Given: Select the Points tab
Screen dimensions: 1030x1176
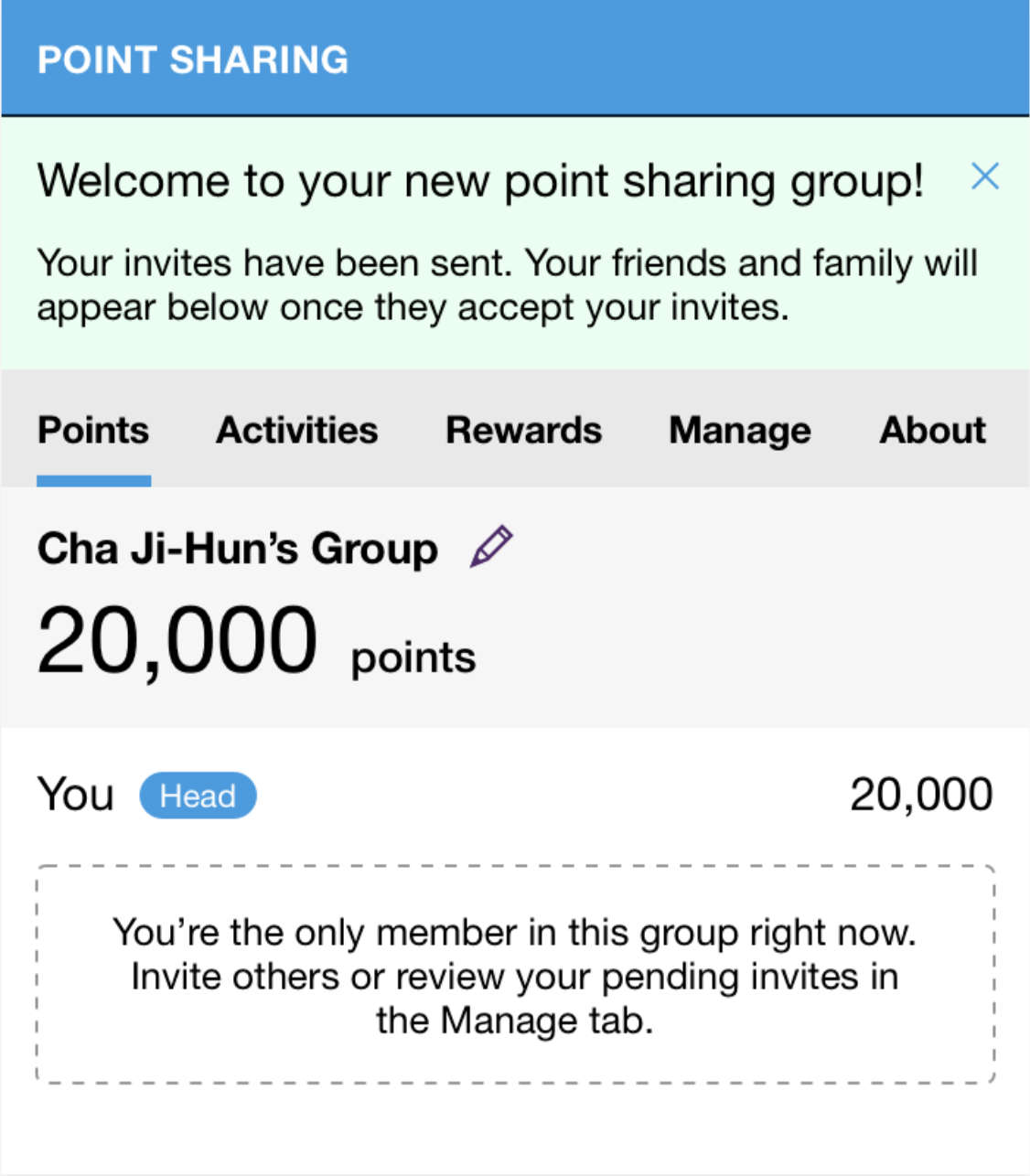Looking at the screenshot, I should coord(93,430).
